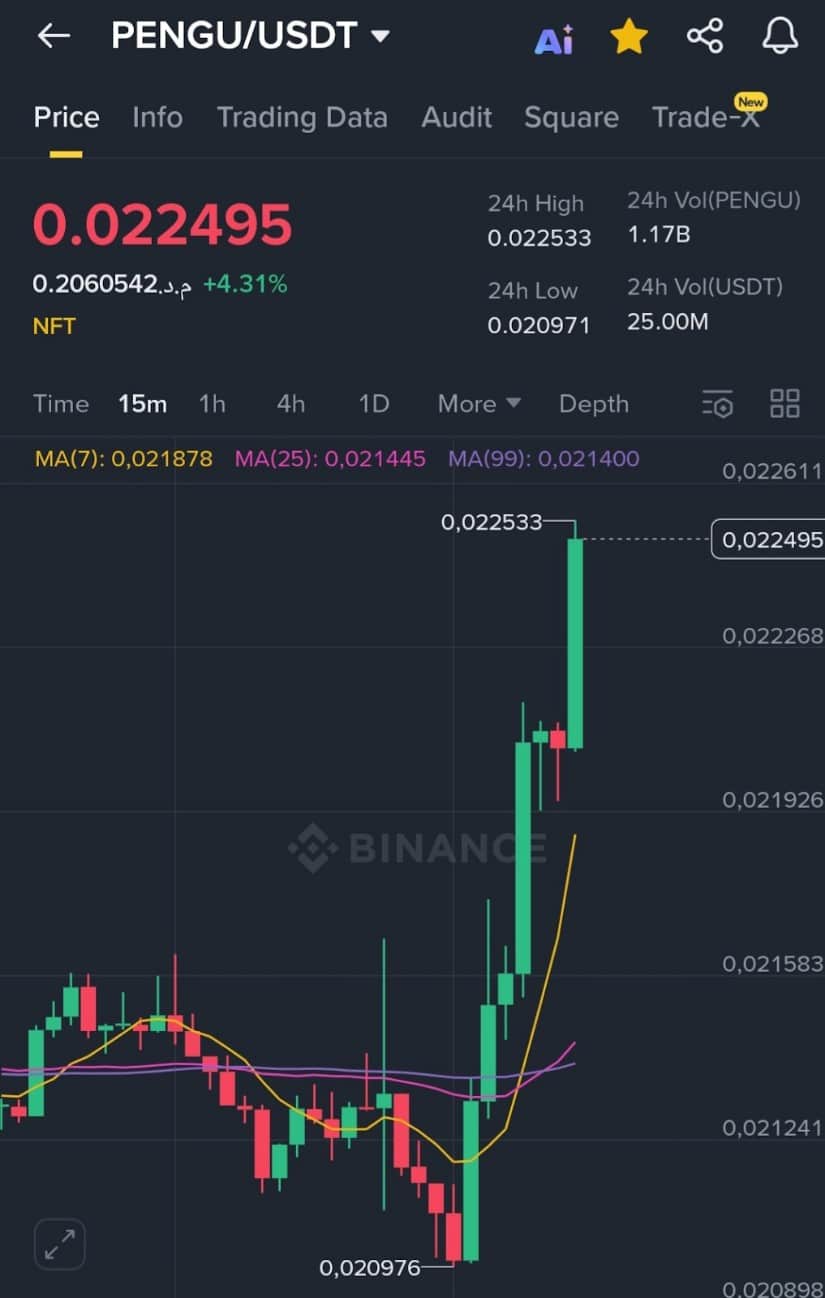Open the Trade-X tab
Viewport: 825px width, 1298px height.
[x=706, y=118]
